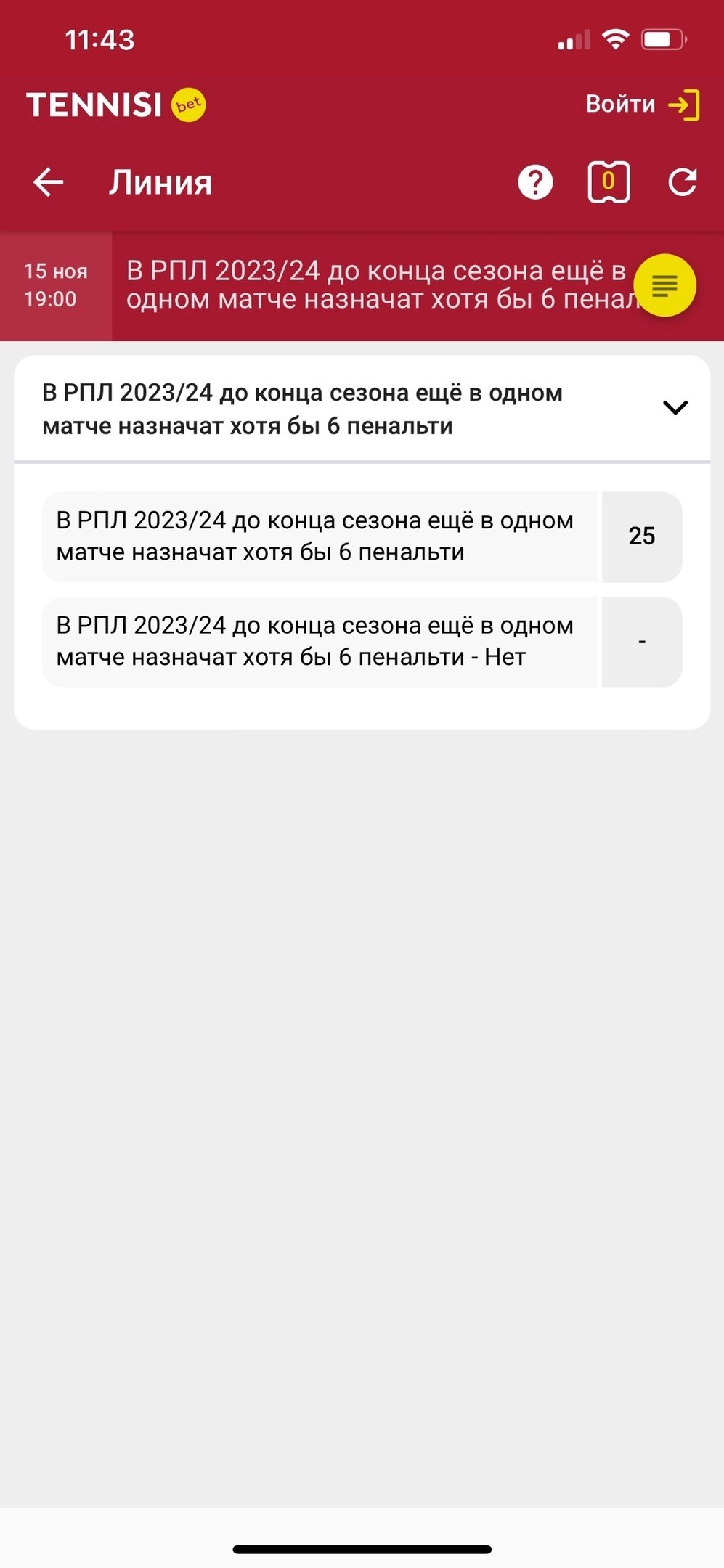This screenshot has width=724, height=1568.
Task: Tap Войти to log in
Action: [642, 105]
